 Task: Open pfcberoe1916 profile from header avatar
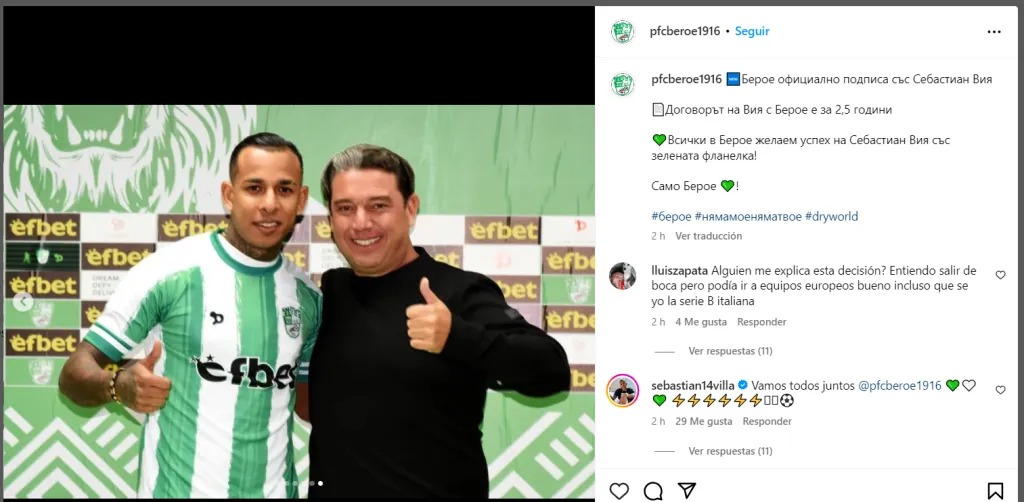tap(623, 32)
